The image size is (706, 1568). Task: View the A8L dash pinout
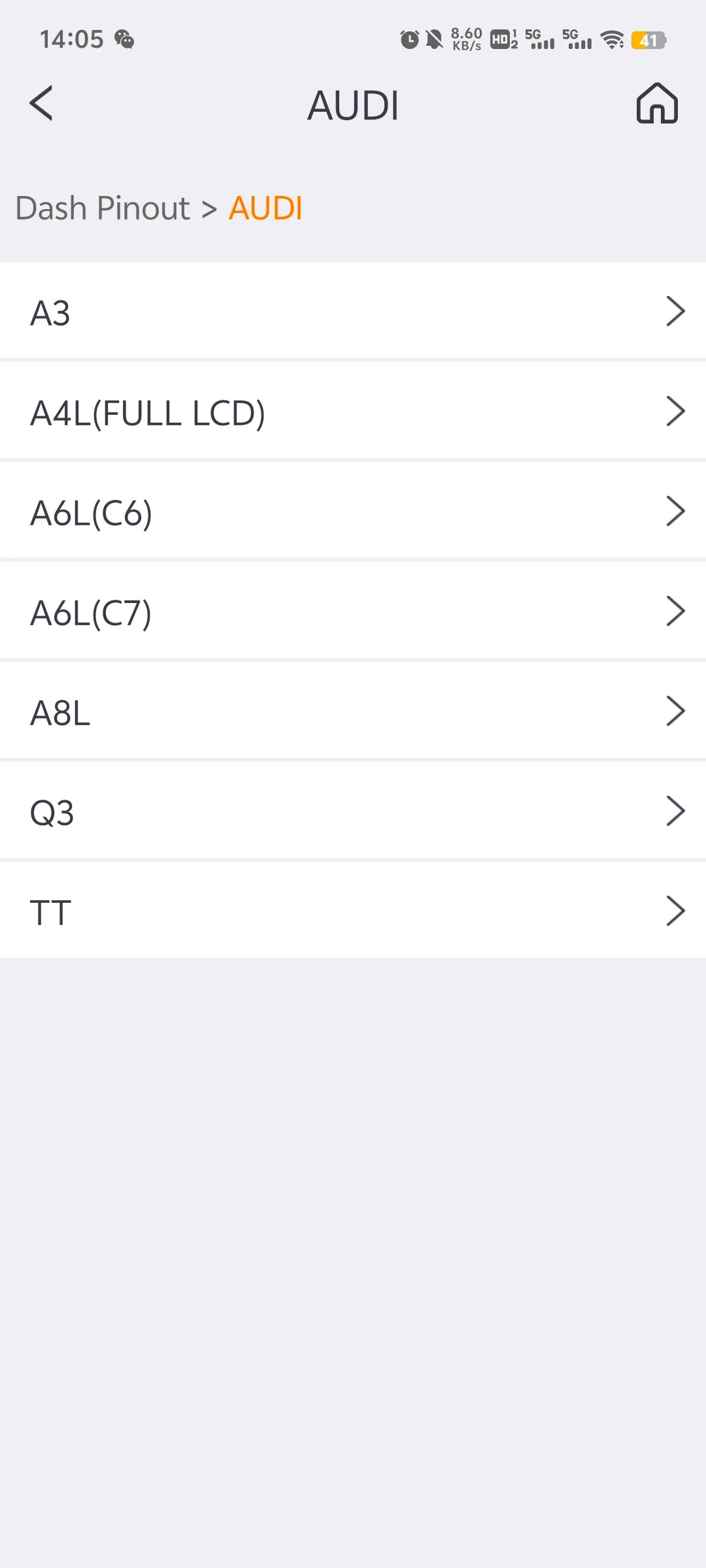(353, 711)
